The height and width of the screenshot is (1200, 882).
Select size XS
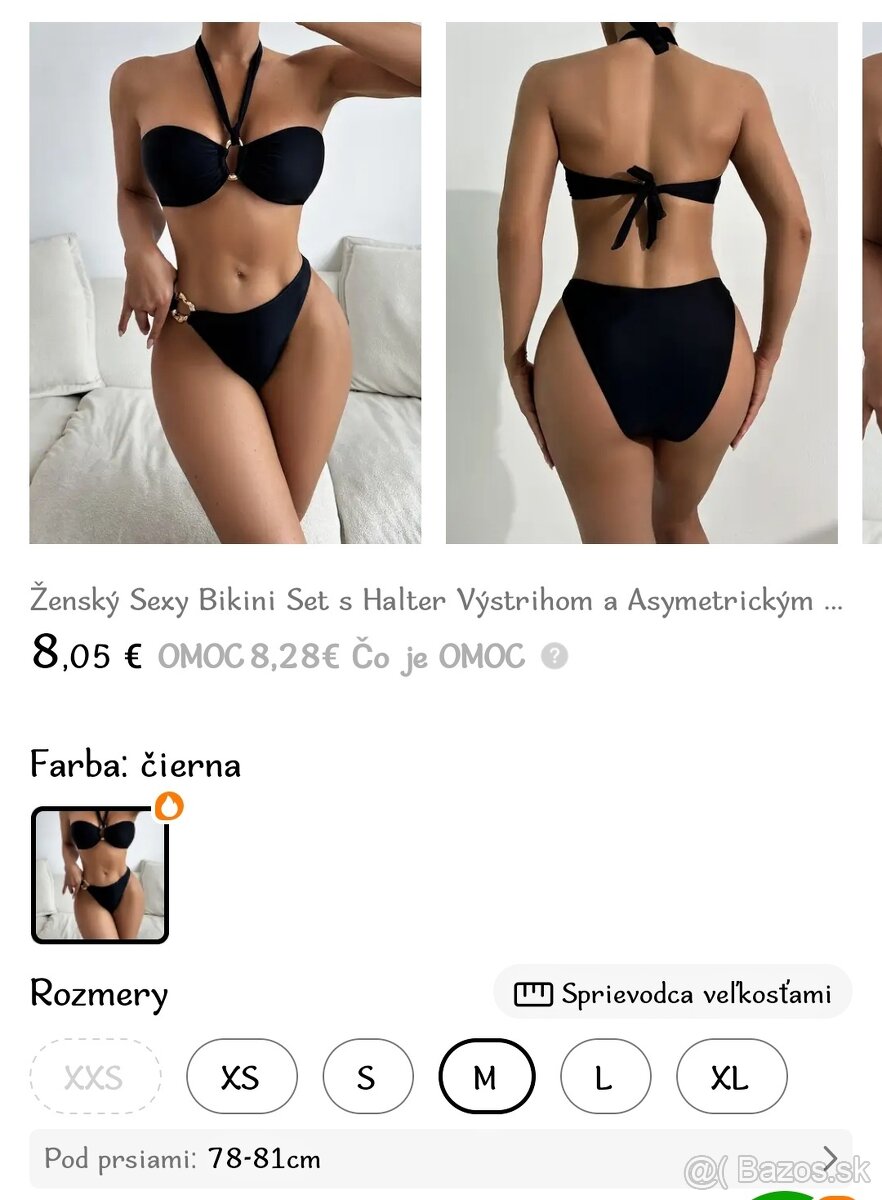[x=241, y=1078]
